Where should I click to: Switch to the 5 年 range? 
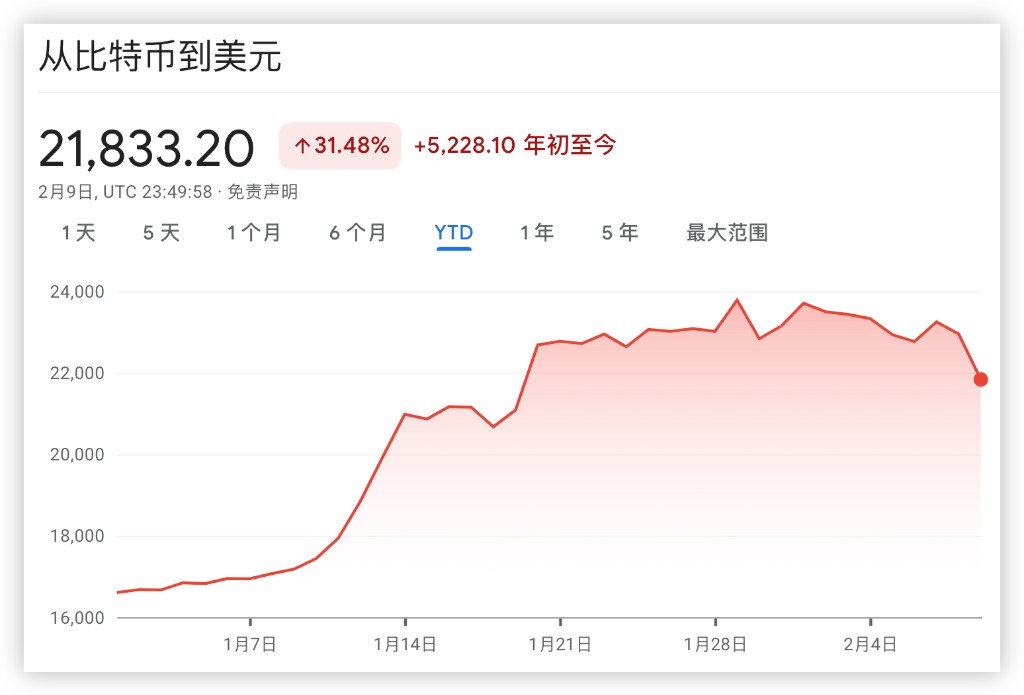619,233
